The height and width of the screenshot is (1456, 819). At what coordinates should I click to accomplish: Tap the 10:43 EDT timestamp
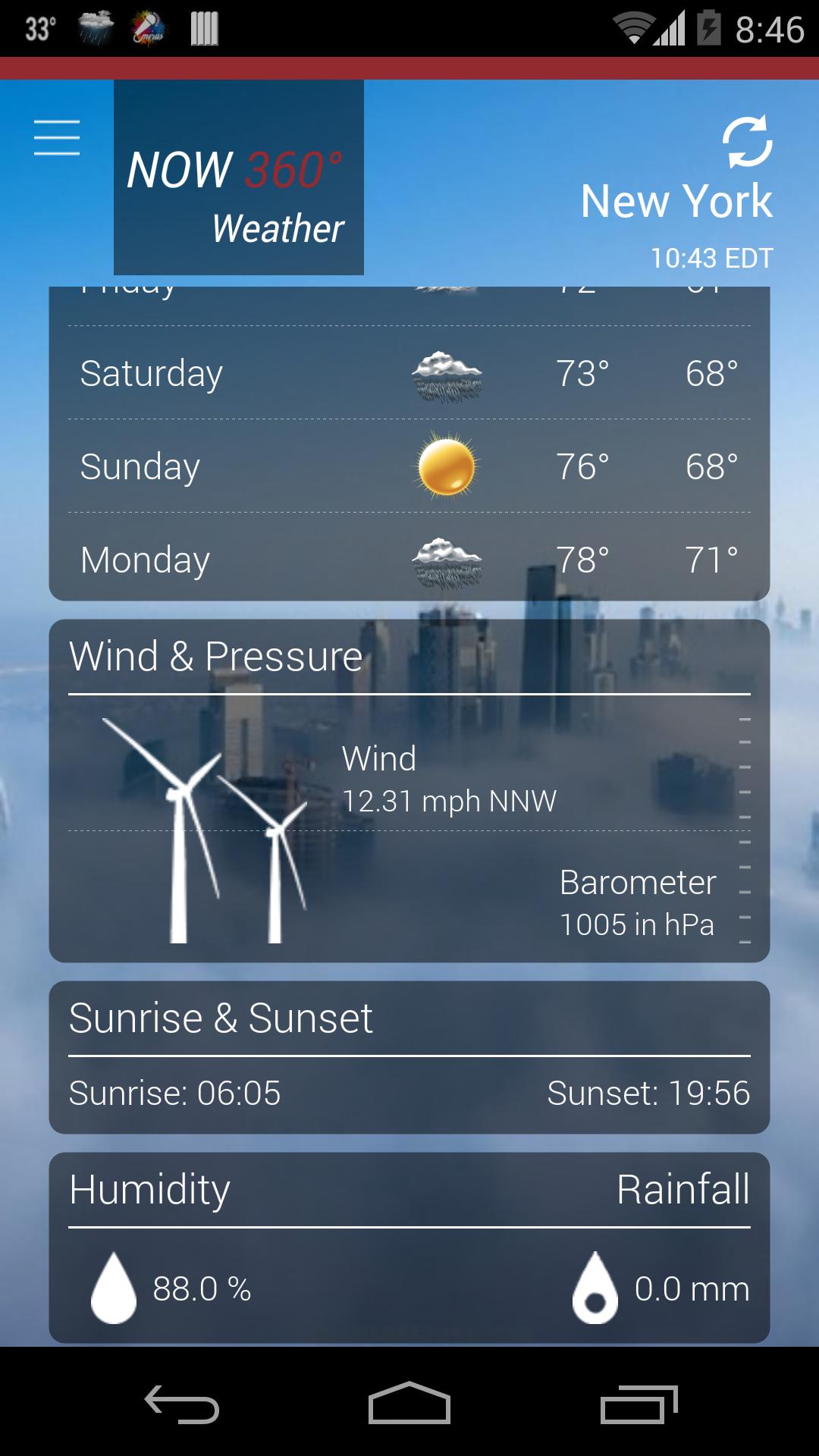pos(710,258)
